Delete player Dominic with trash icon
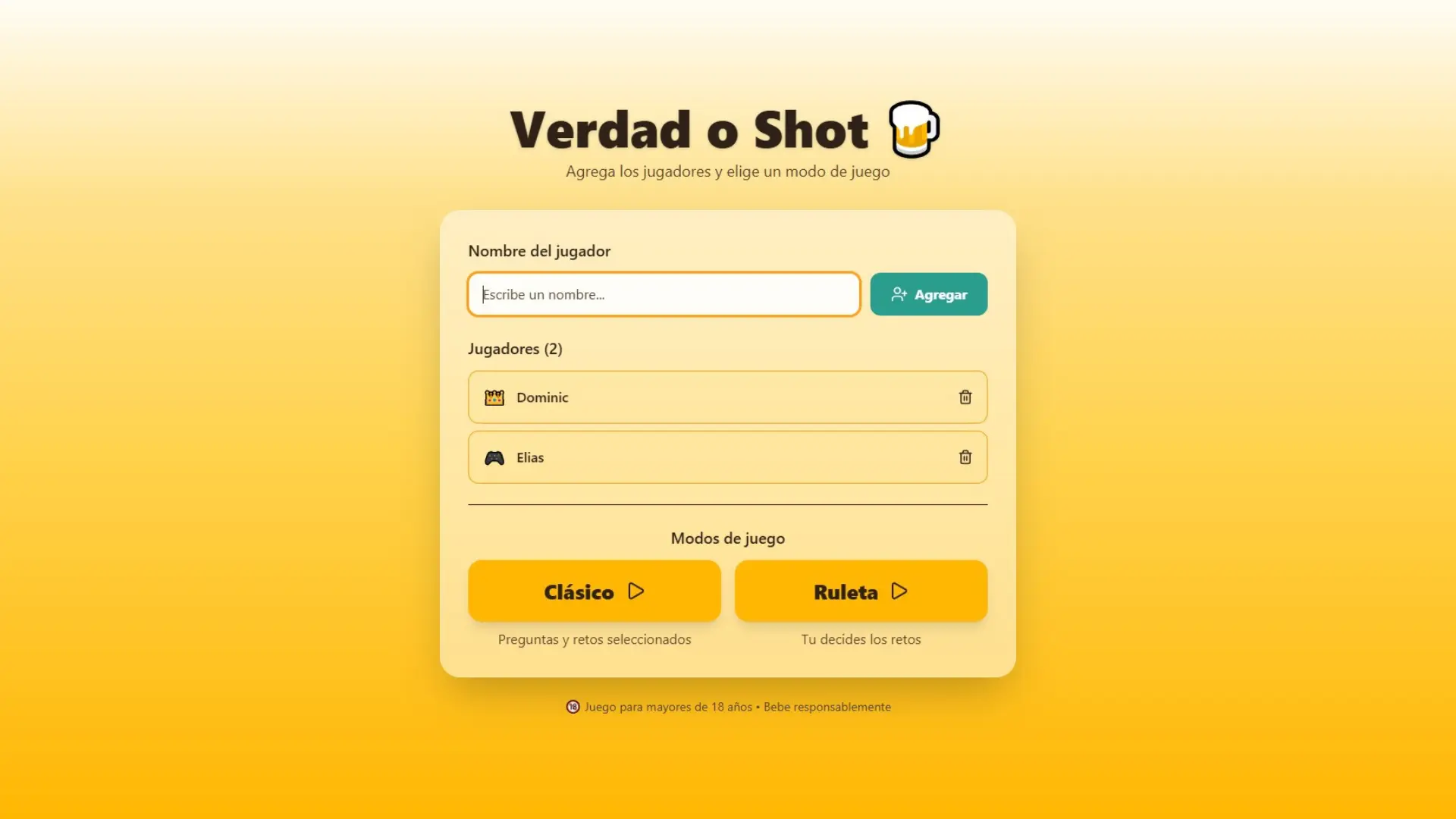The width and height of the screenshot is (1456, 819). (x=965, y=397)
